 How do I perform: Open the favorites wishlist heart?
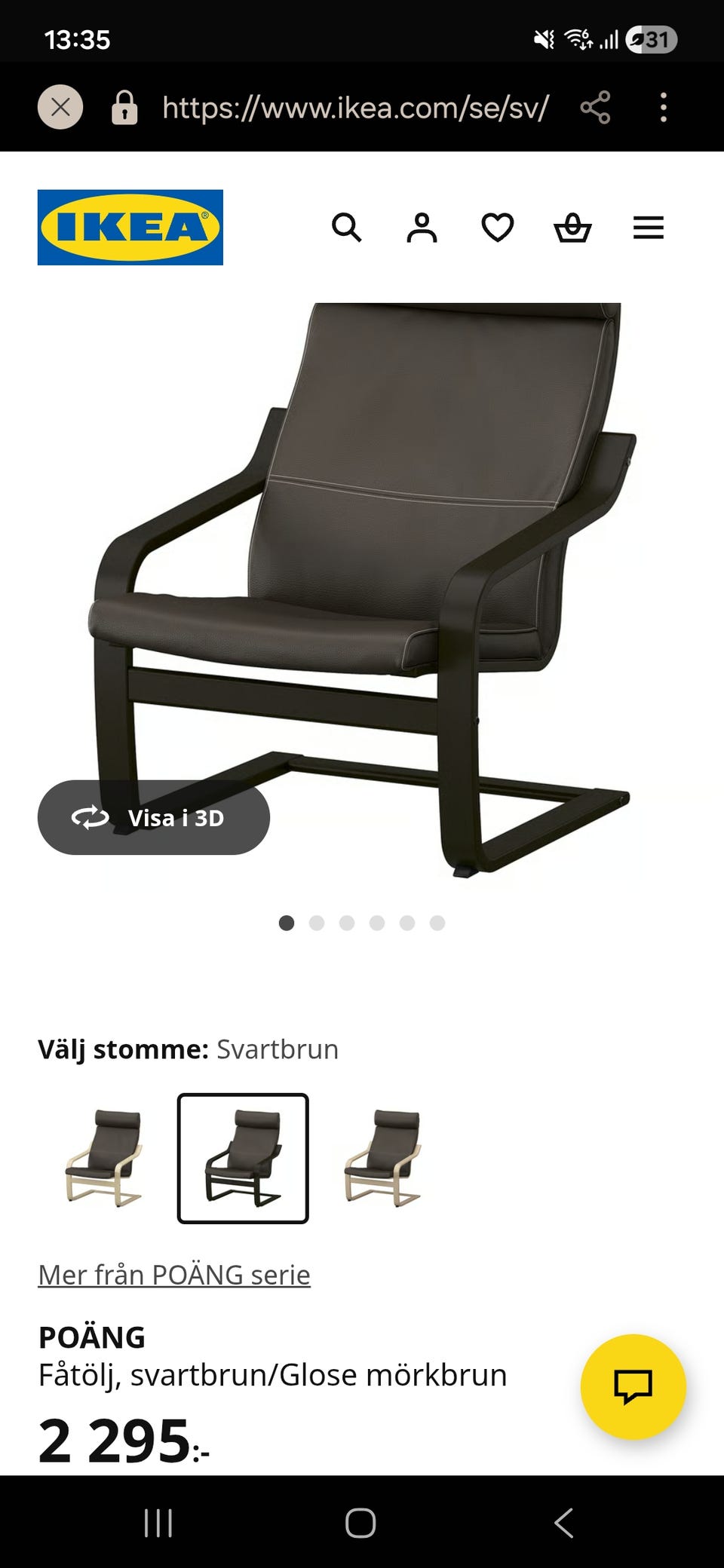point(498,228)
